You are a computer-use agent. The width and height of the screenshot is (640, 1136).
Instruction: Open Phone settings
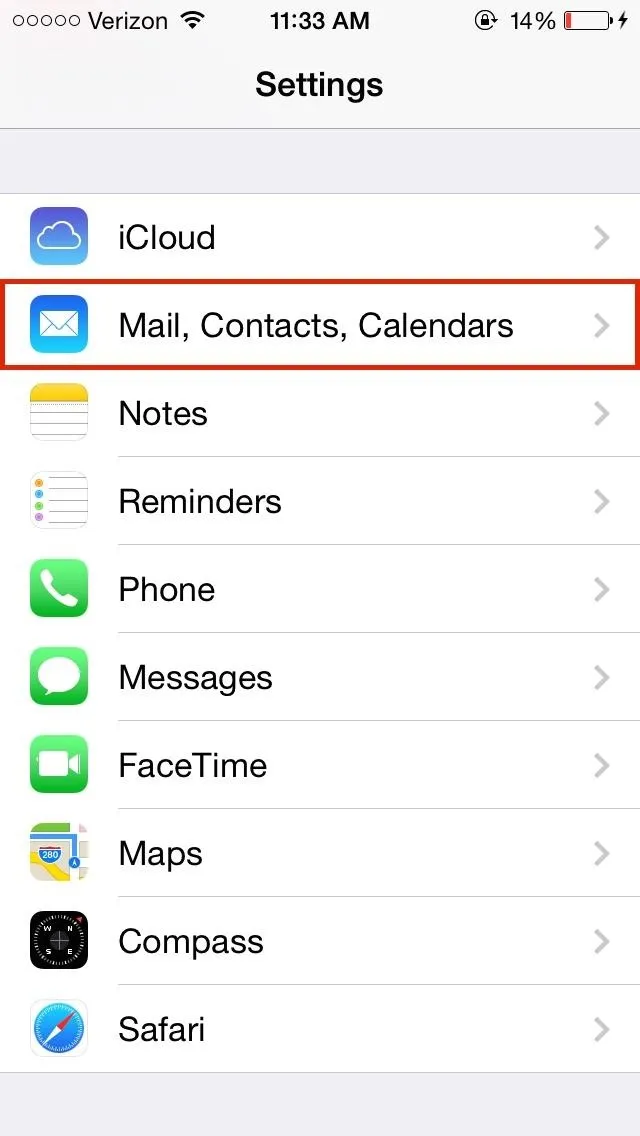320,589
